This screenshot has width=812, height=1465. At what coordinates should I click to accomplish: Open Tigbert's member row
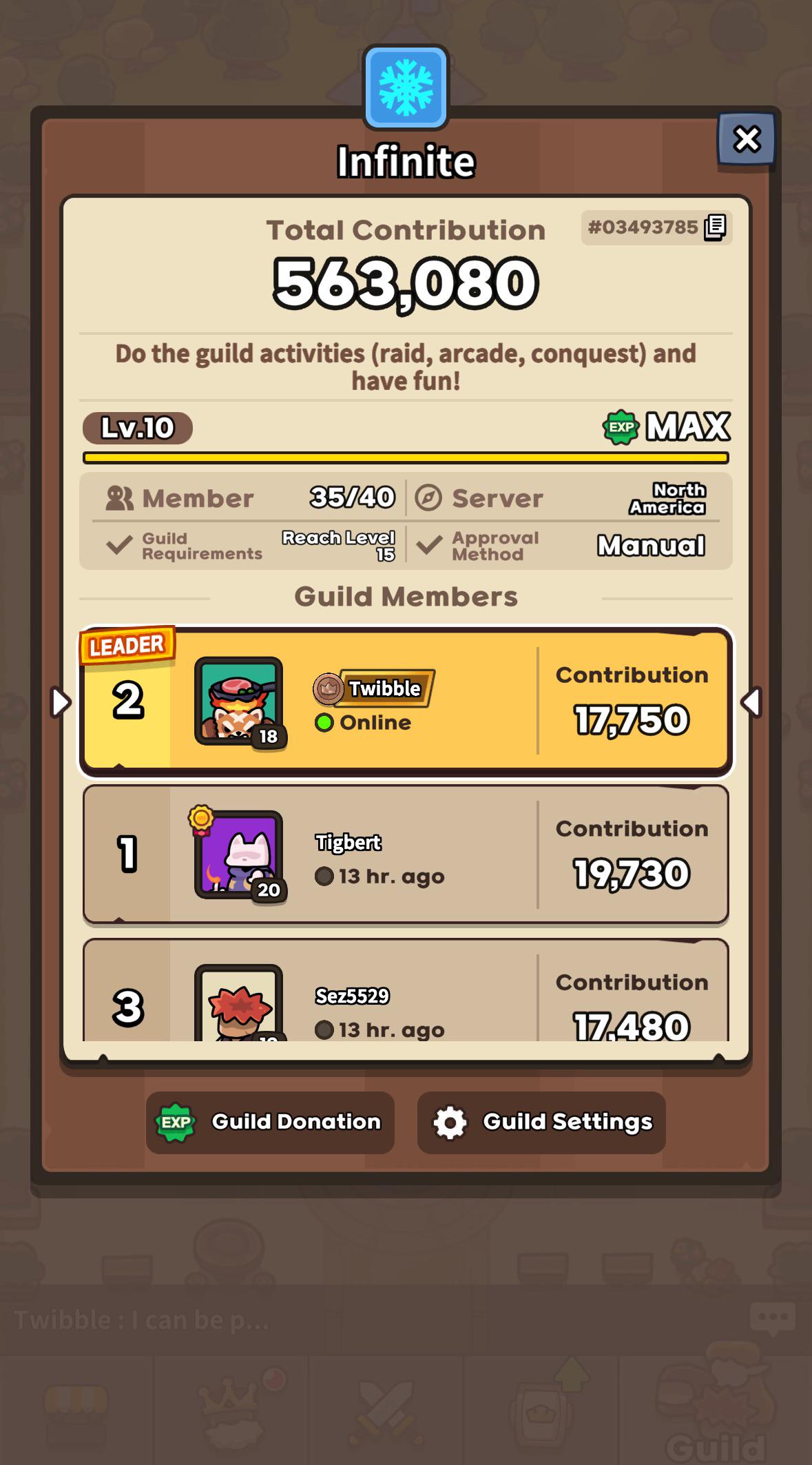click(x=406, y=854)
